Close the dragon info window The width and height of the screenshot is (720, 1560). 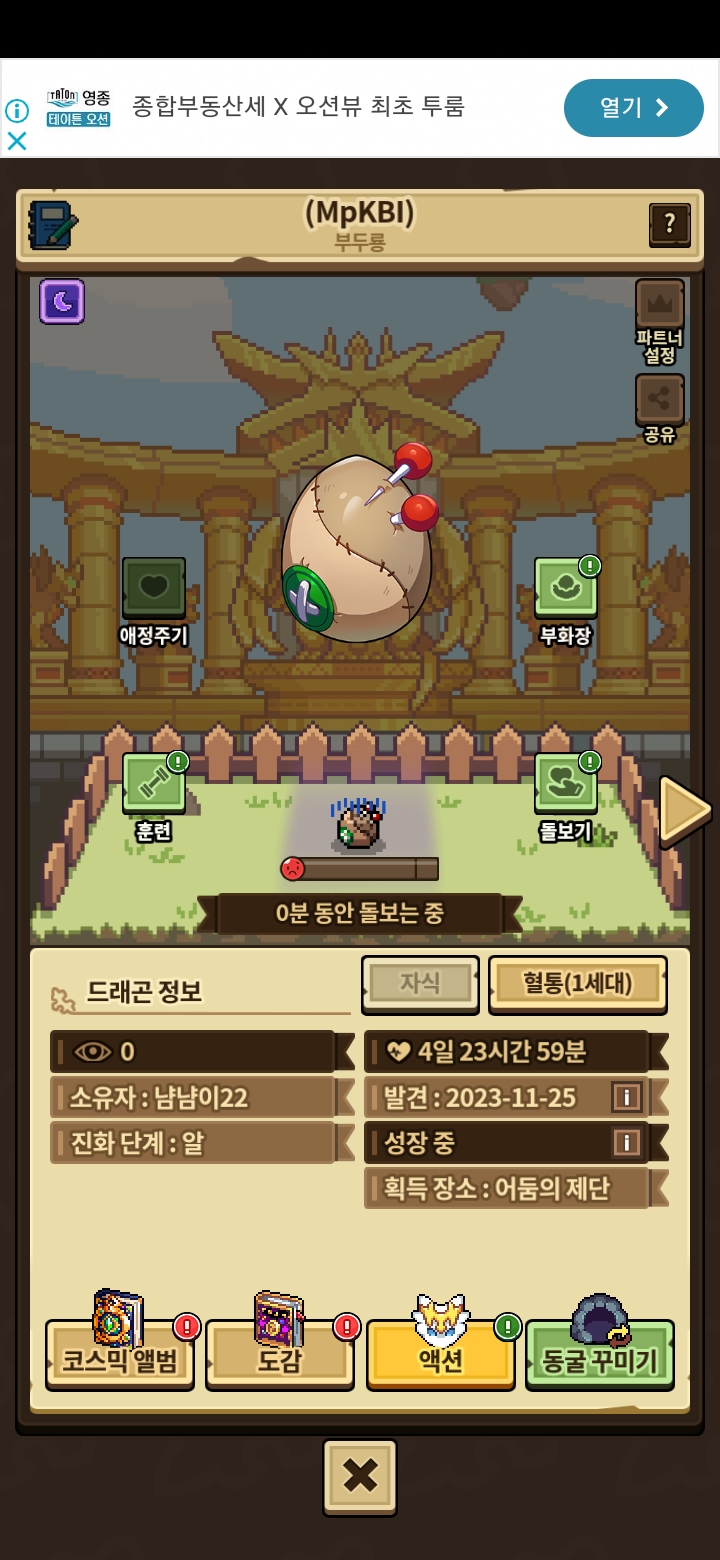coord(360,1476)
